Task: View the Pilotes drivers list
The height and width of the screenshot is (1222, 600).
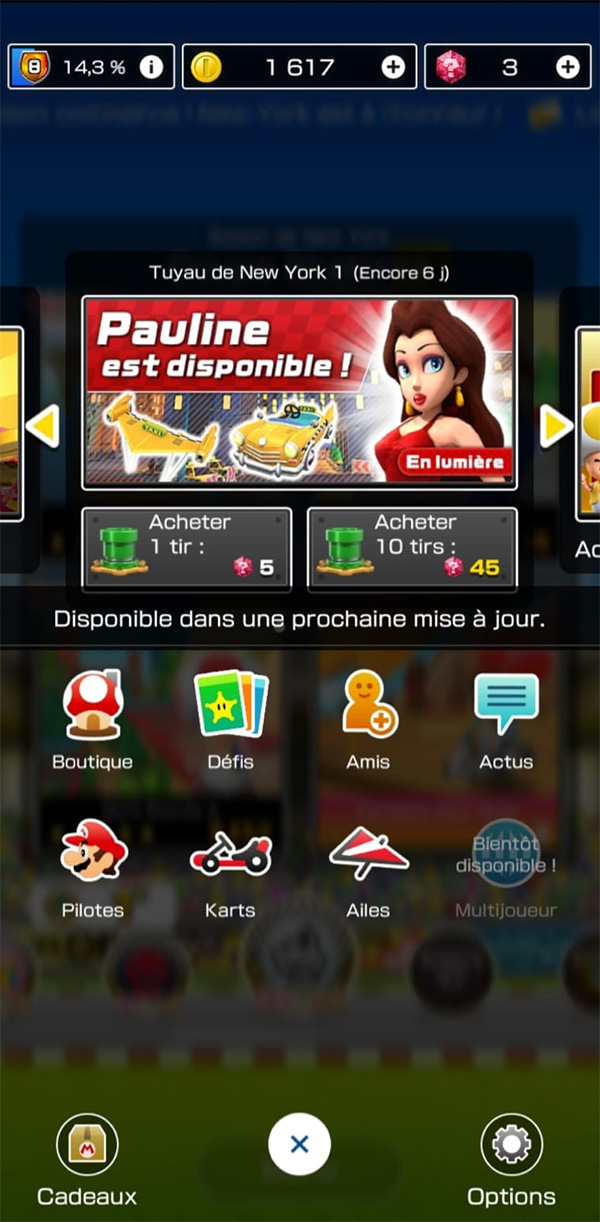Action: click(92, 869)
